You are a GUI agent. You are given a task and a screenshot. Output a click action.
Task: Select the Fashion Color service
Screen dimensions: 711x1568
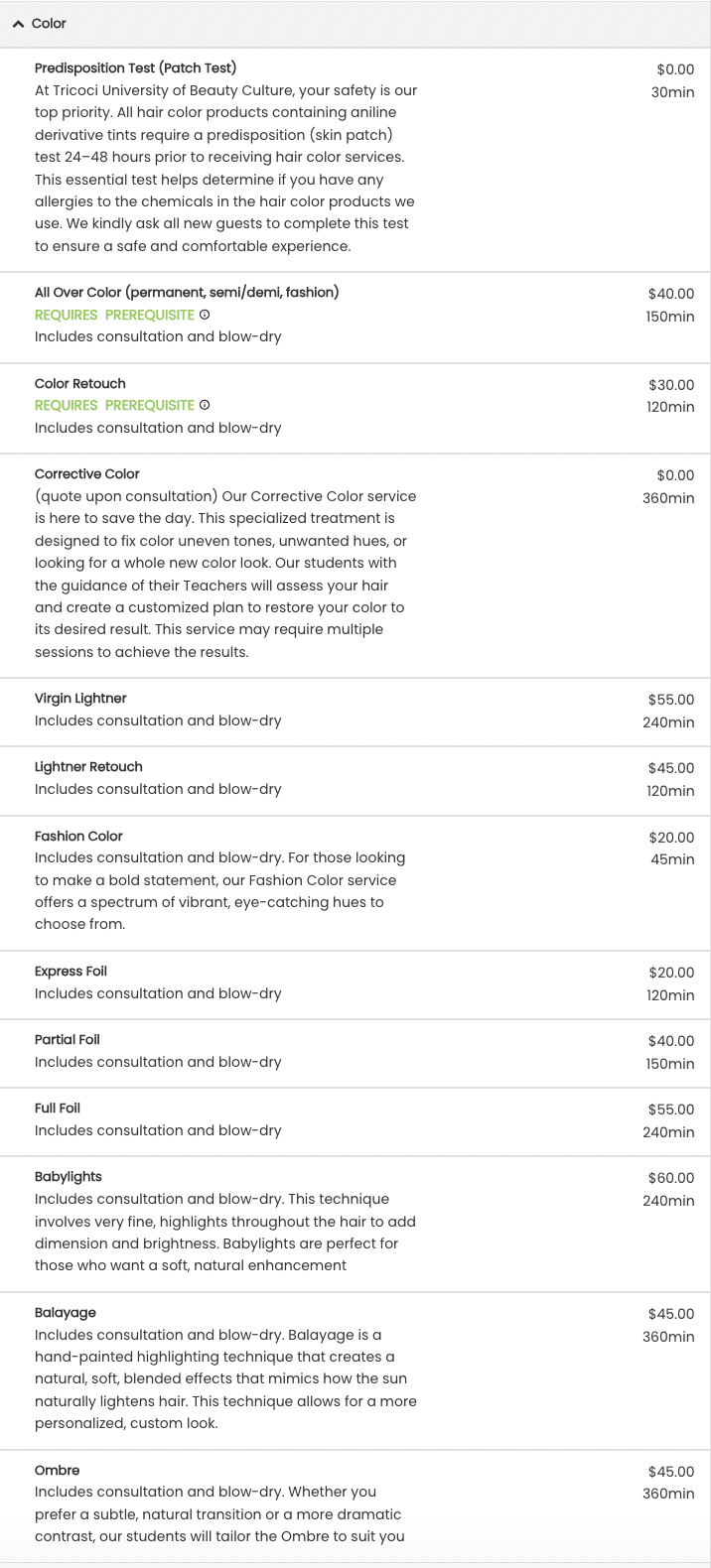point(355,883)
